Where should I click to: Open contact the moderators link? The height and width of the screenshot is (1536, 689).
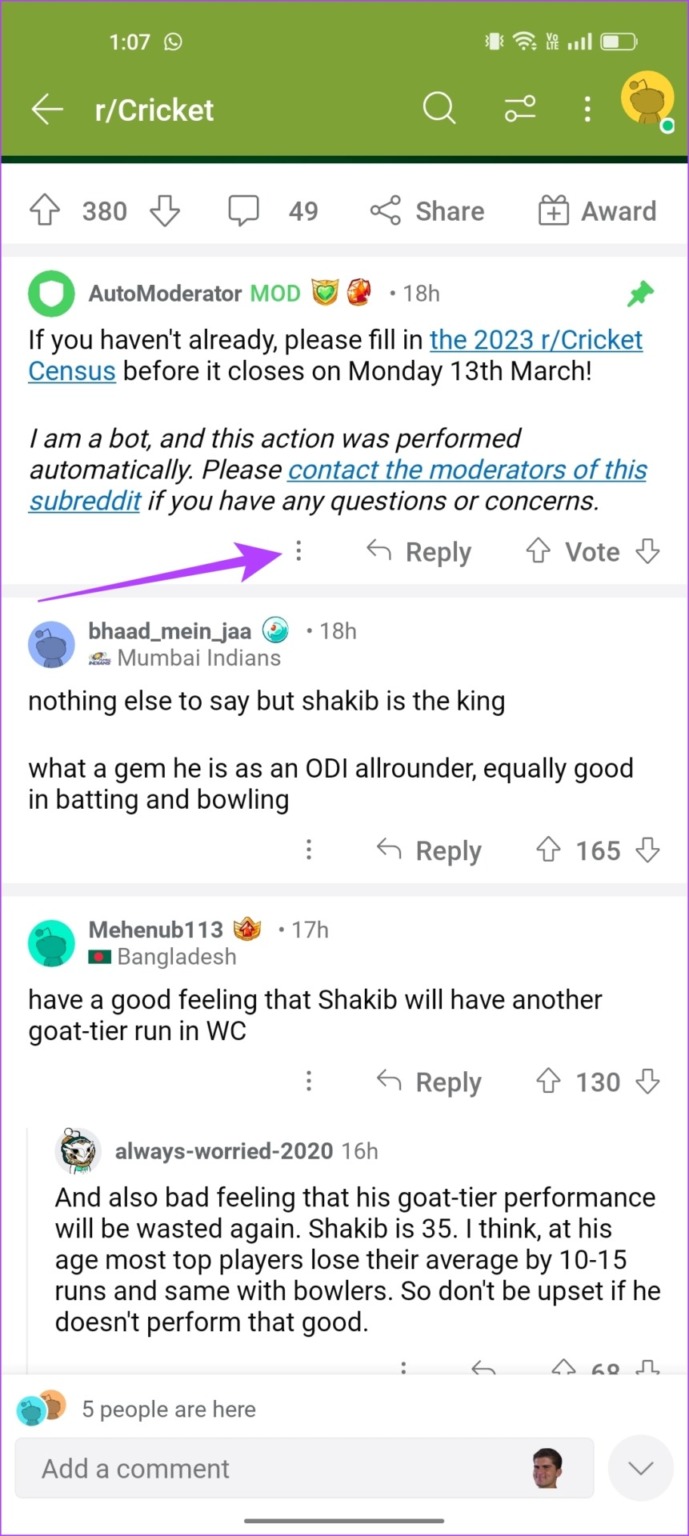467,470
